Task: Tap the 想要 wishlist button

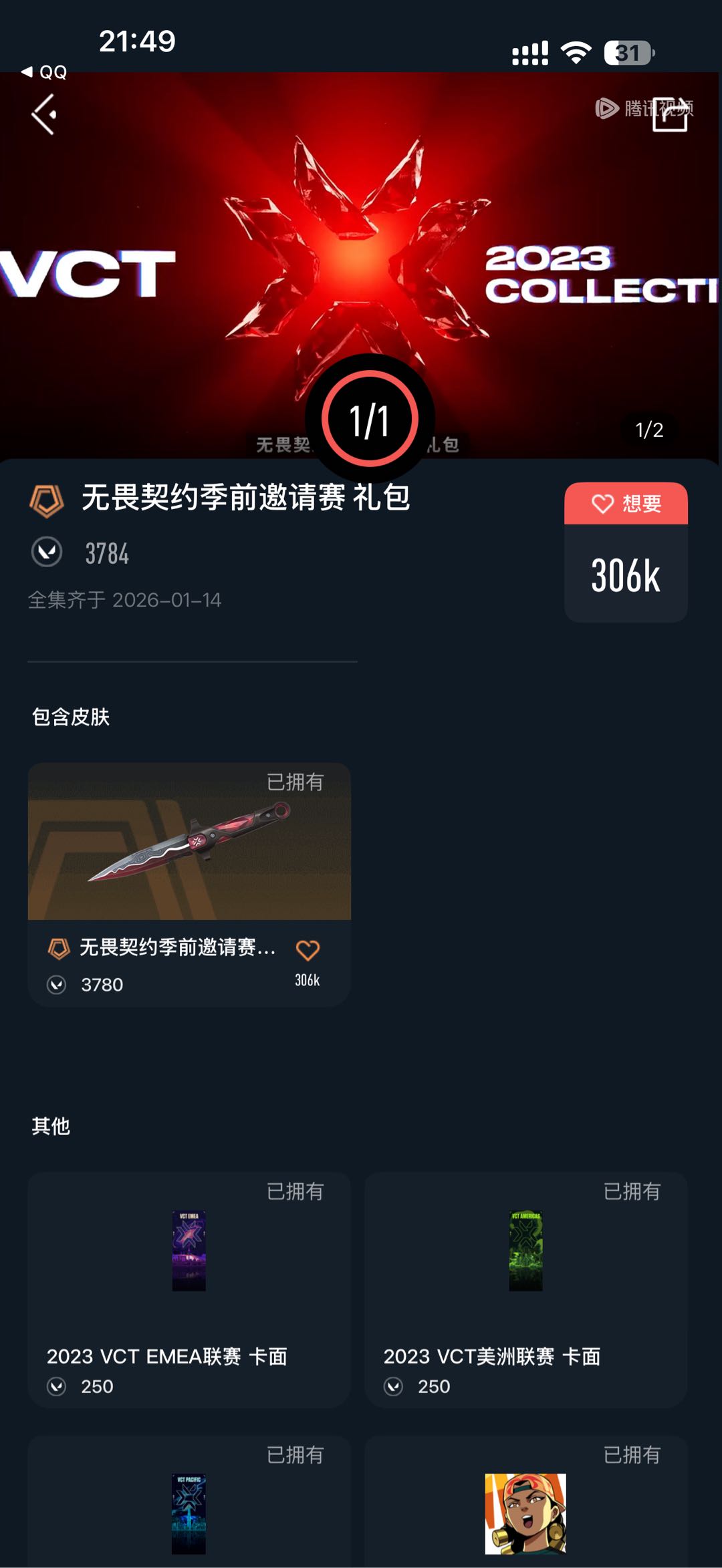Action: [626, 503]
